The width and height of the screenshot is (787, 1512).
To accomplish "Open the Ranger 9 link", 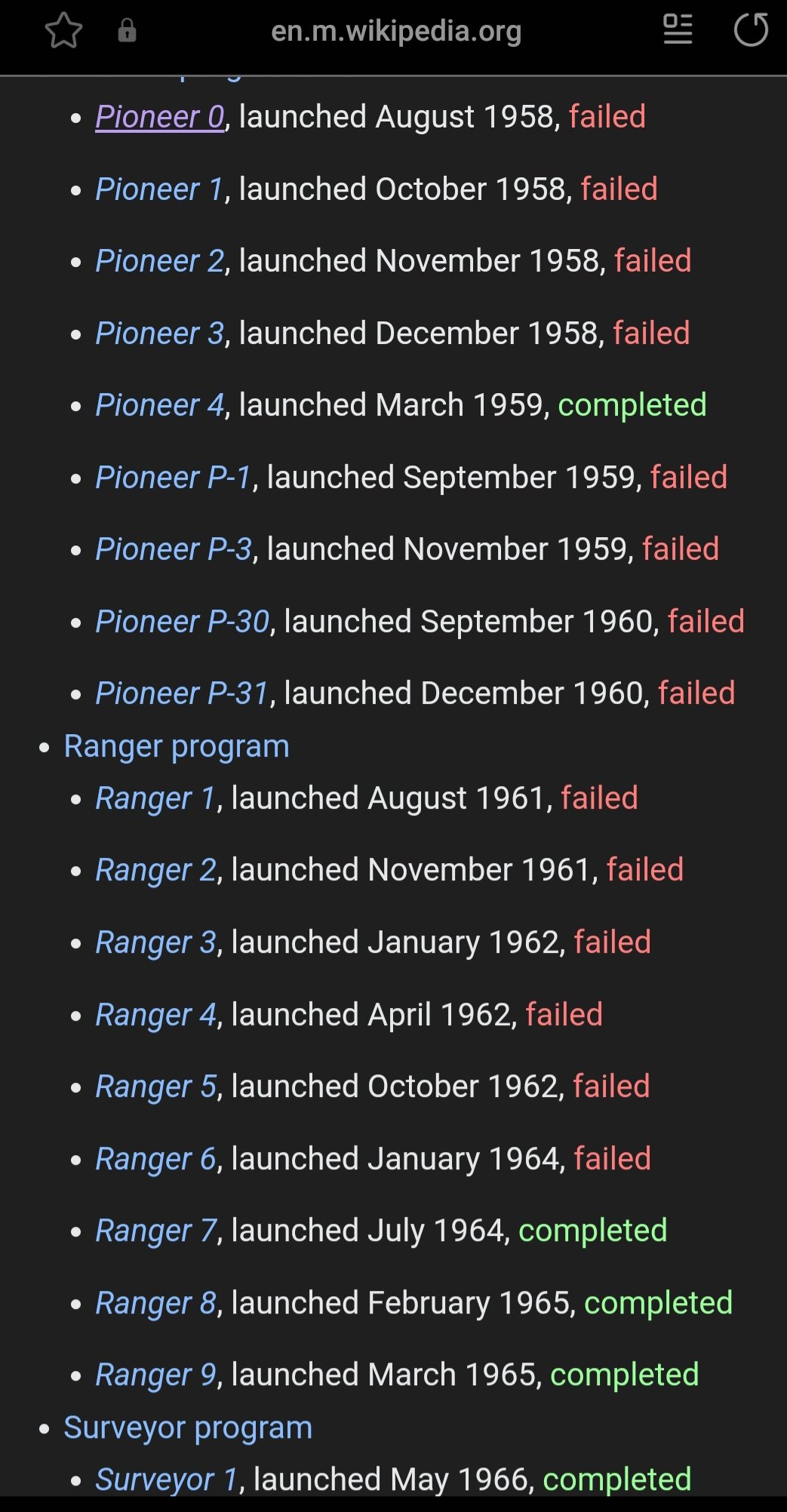I will [x=156, y=1375].
